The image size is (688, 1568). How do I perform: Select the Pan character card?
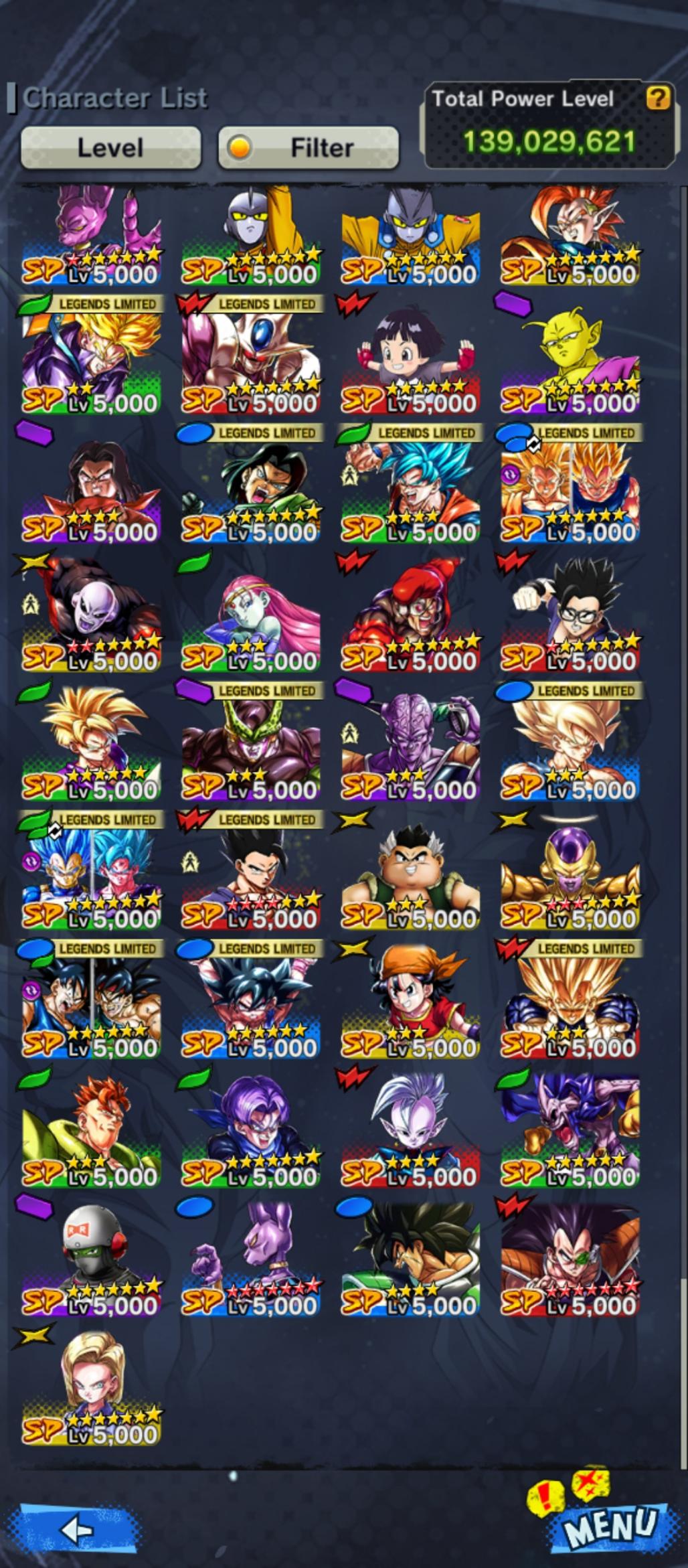[410, 362]
